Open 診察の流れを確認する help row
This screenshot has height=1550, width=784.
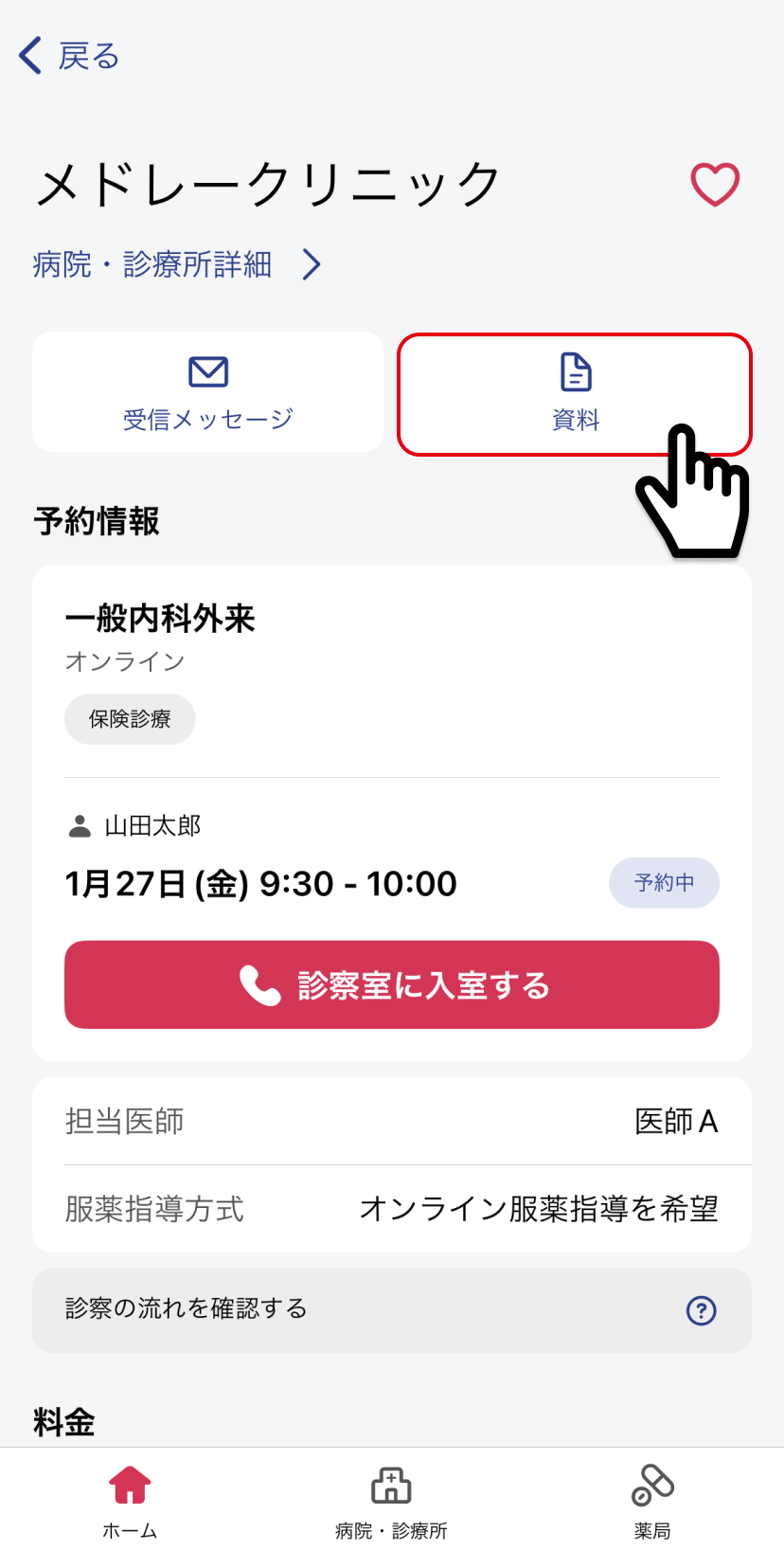click(x=391, y=1310)
